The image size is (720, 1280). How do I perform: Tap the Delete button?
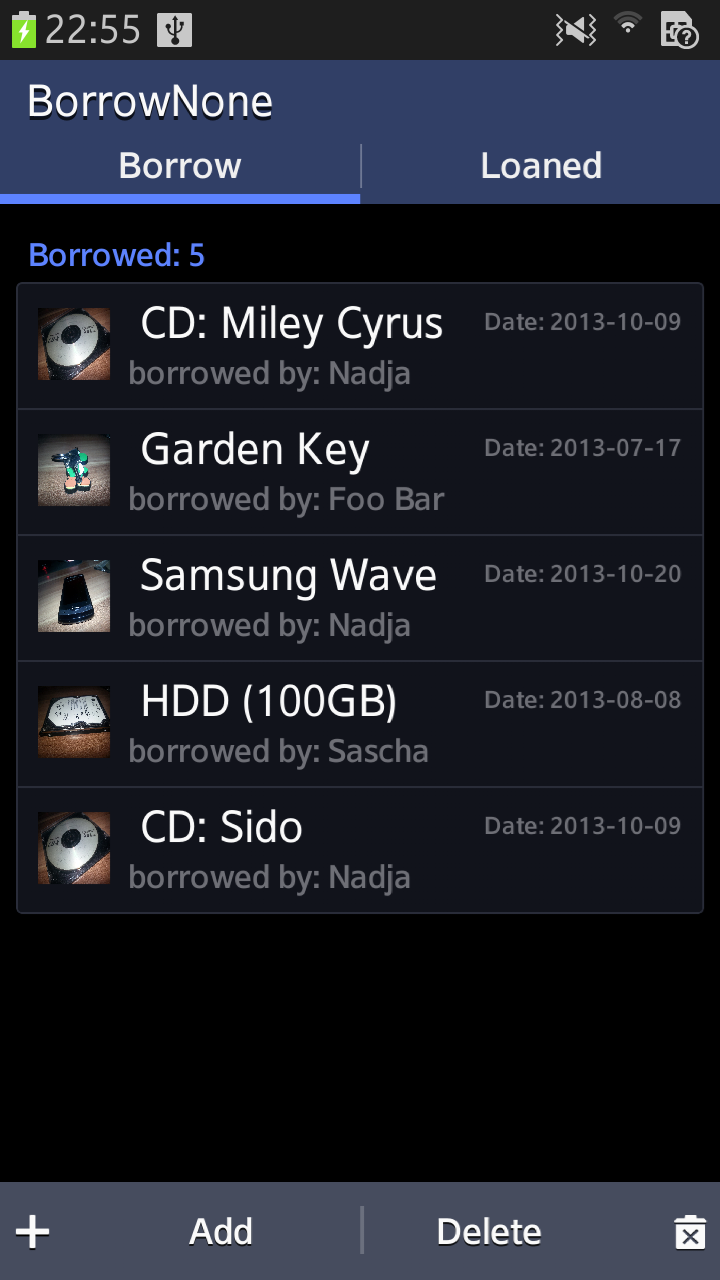(x=540, y=1231)
